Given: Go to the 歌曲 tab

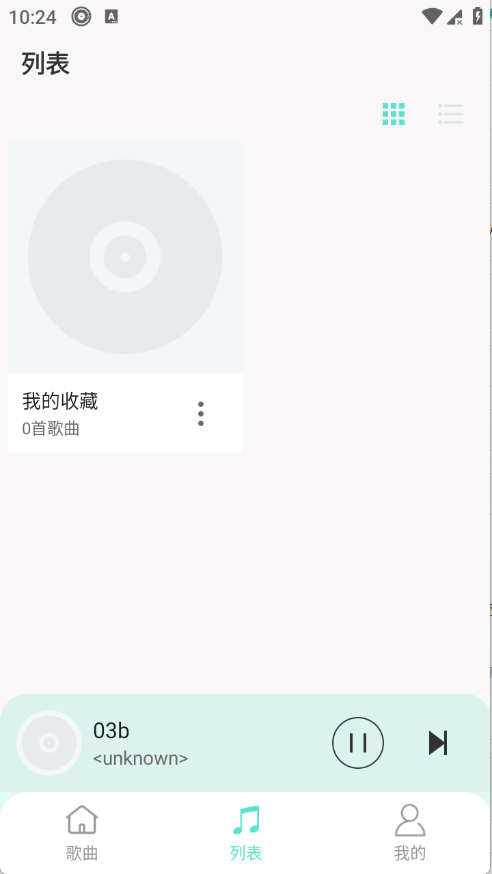Looking at the screenshot, I should point(82,833).
